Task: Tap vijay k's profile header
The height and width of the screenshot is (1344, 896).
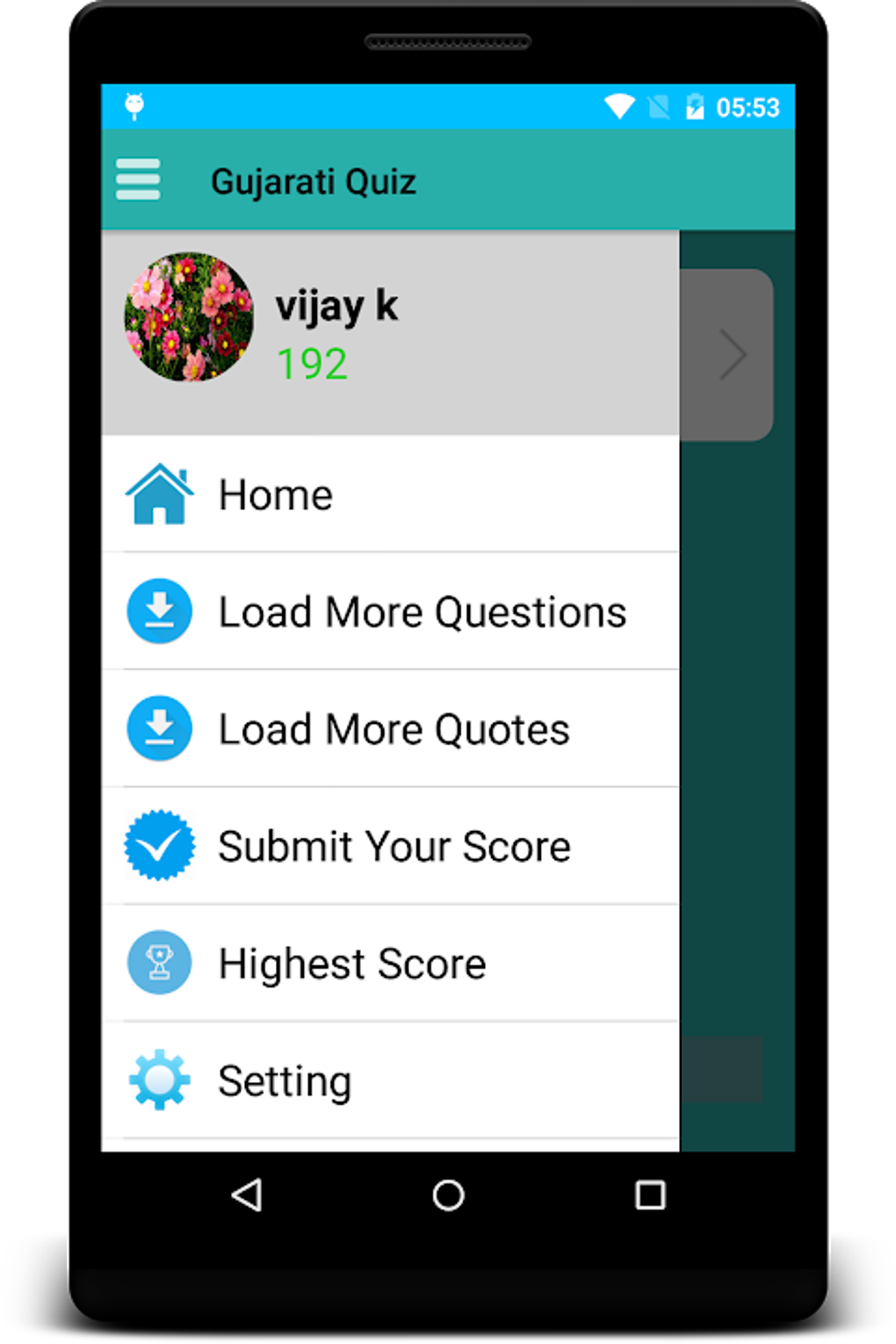Action: 390,332
